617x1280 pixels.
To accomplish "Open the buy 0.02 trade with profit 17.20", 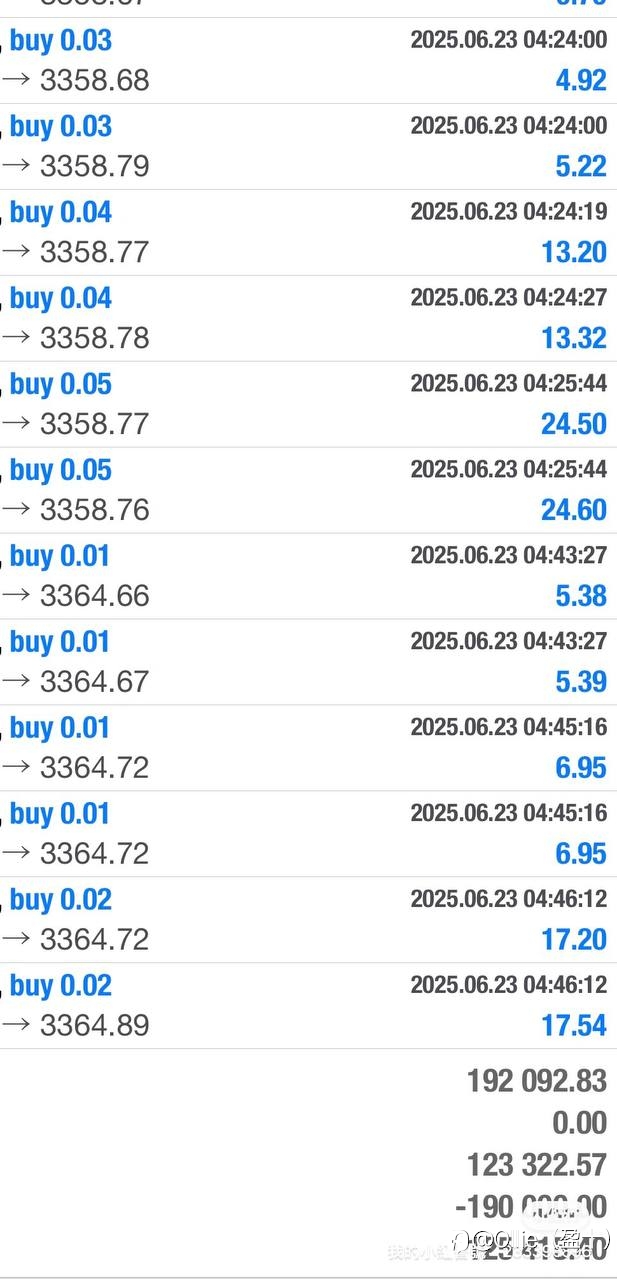I will (x=308, y=921).
